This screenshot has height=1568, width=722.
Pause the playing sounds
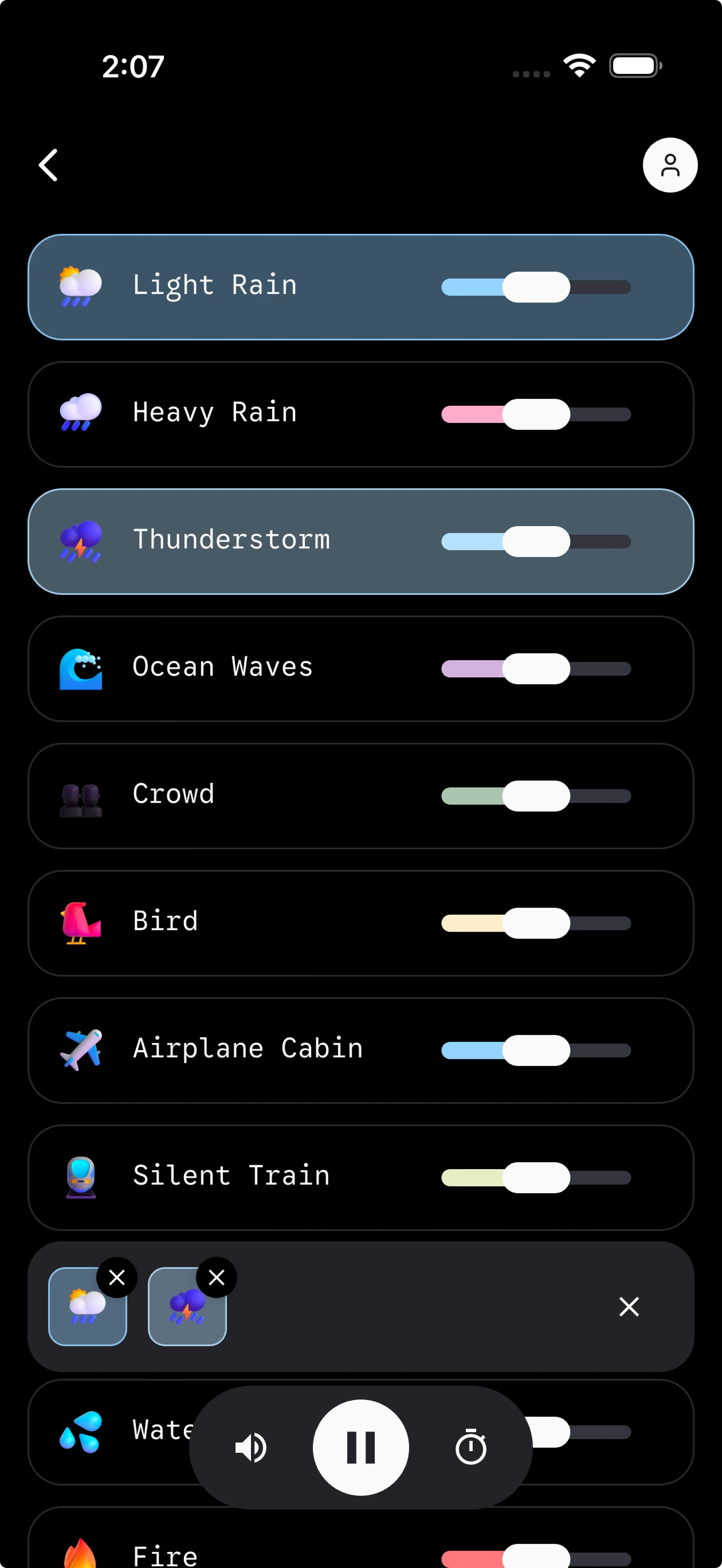click(361, 1447)
